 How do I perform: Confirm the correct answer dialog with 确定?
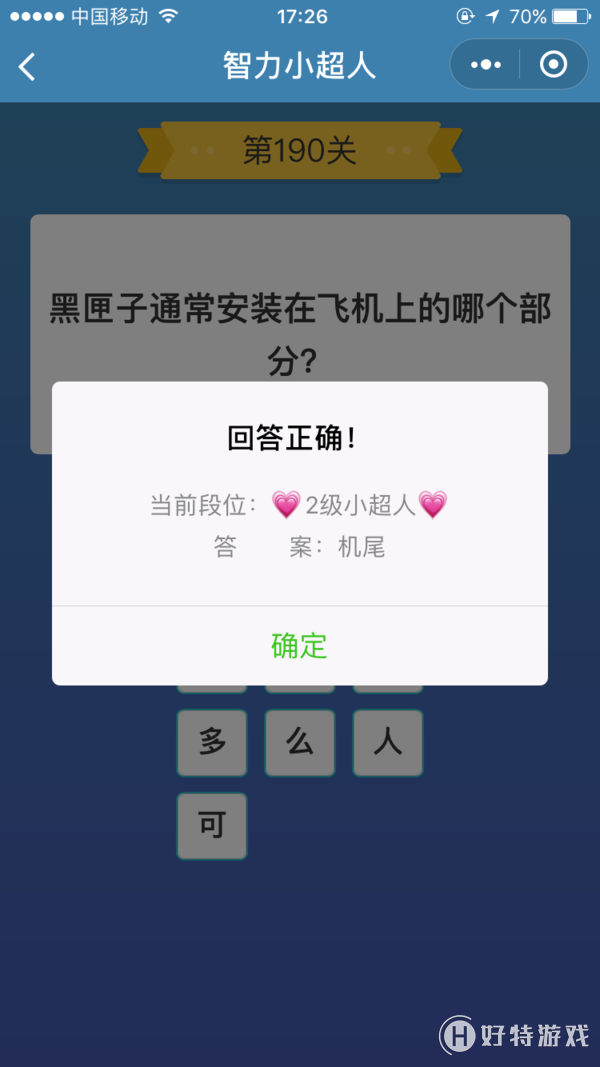(x=299, y=645)
